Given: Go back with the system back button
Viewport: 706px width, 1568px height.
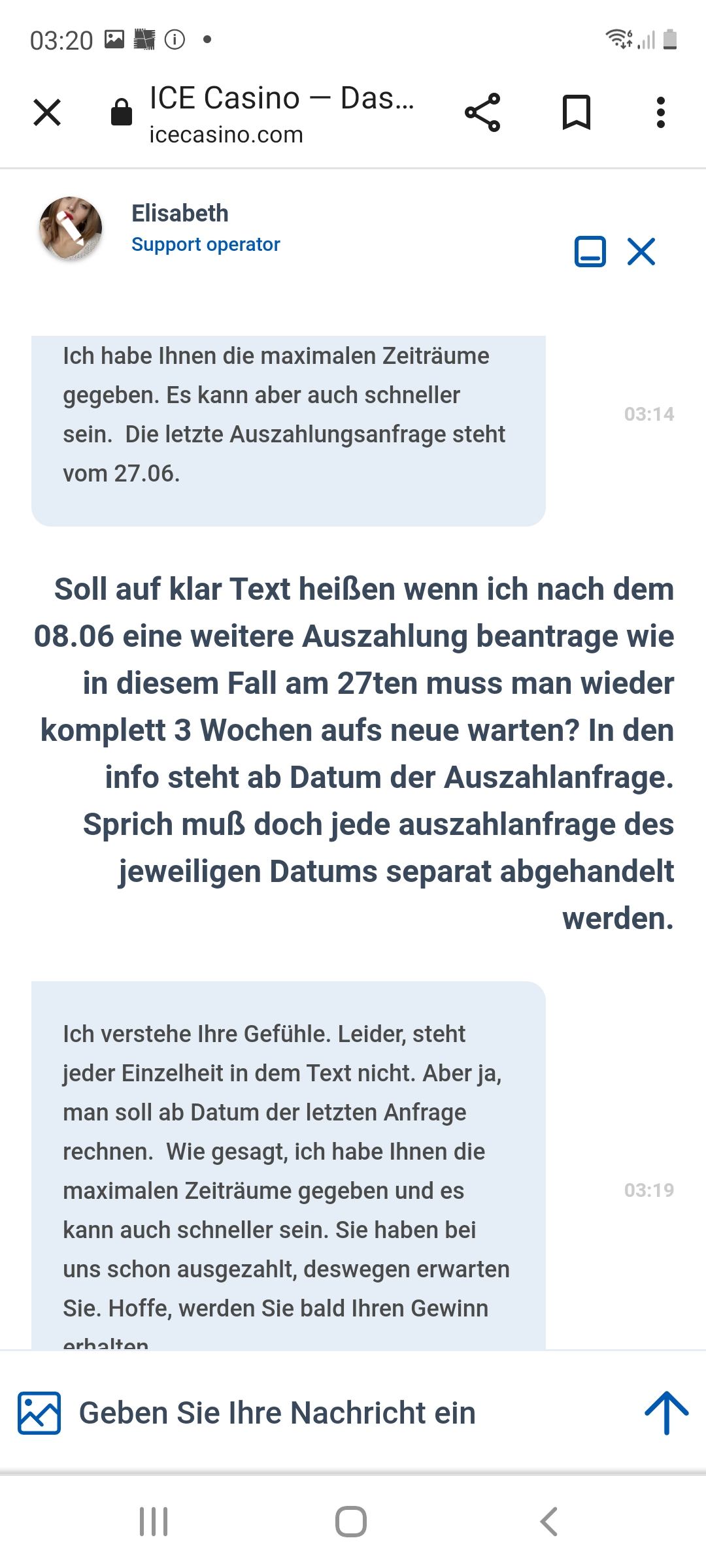Looking at the screenshot, I should [x=549, y=1522].
